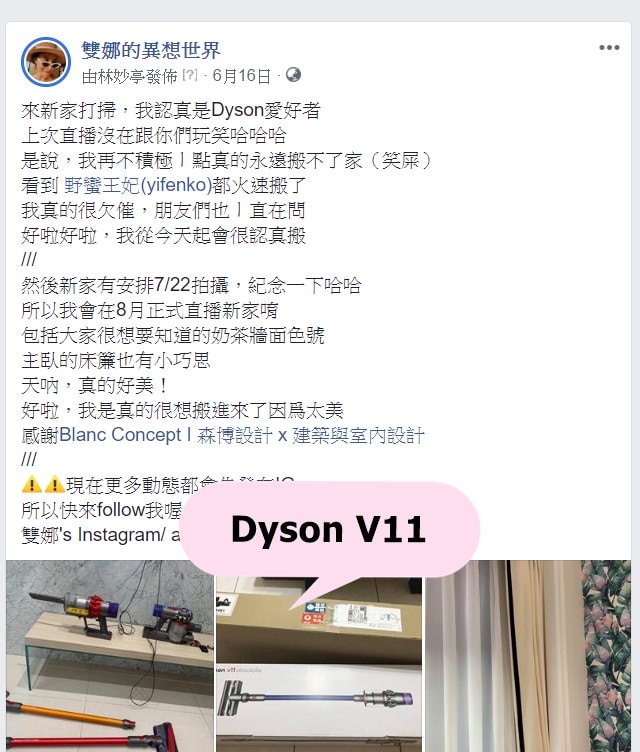Image resolution: width=640 pixels, height=752 pixels.
Task: Open the photo showing the curtain
Action: click(x=528, y=655)
